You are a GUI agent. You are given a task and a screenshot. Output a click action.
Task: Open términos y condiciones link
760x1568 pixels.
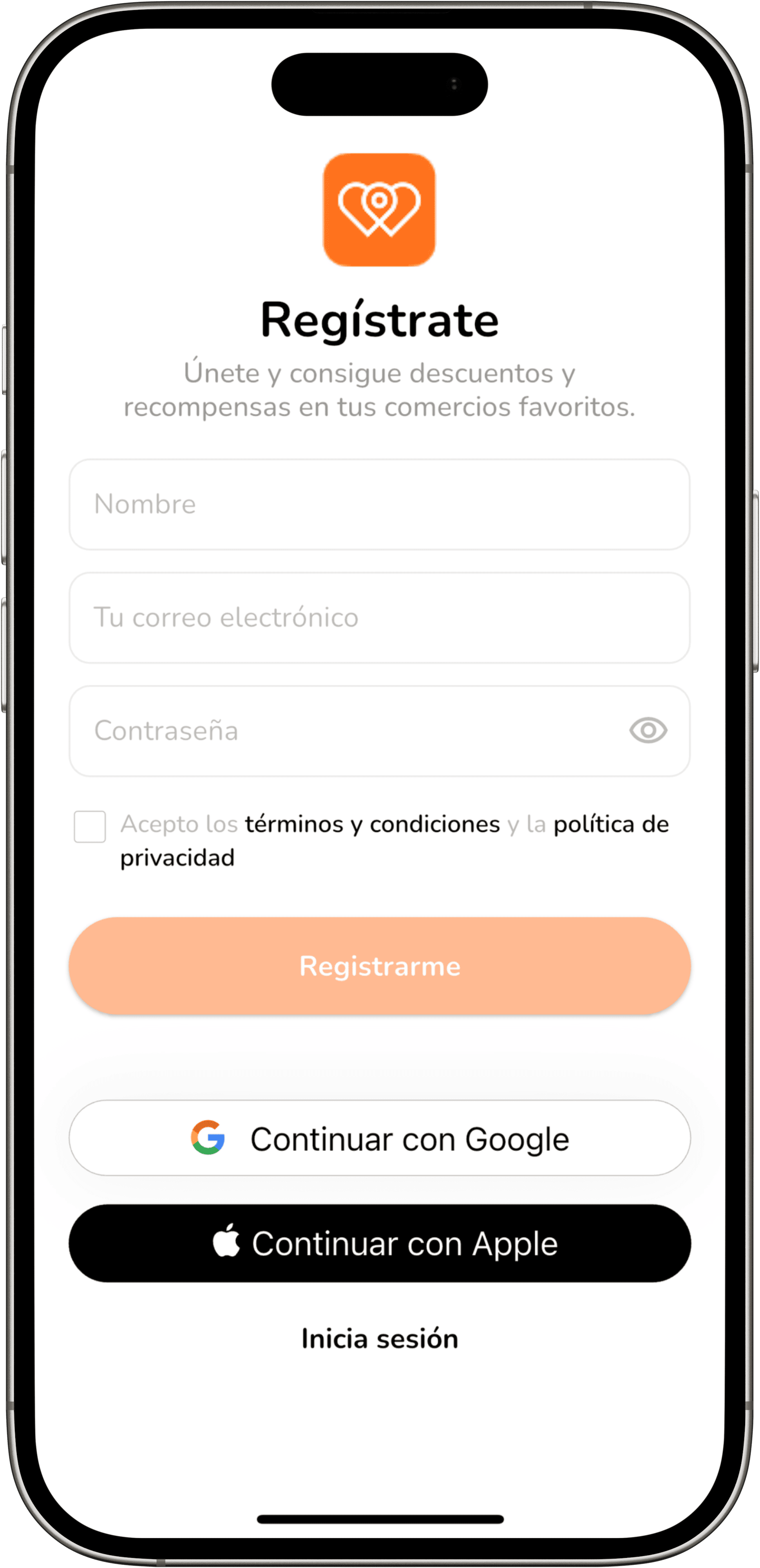pyautogui.click(x=372, y=824)
